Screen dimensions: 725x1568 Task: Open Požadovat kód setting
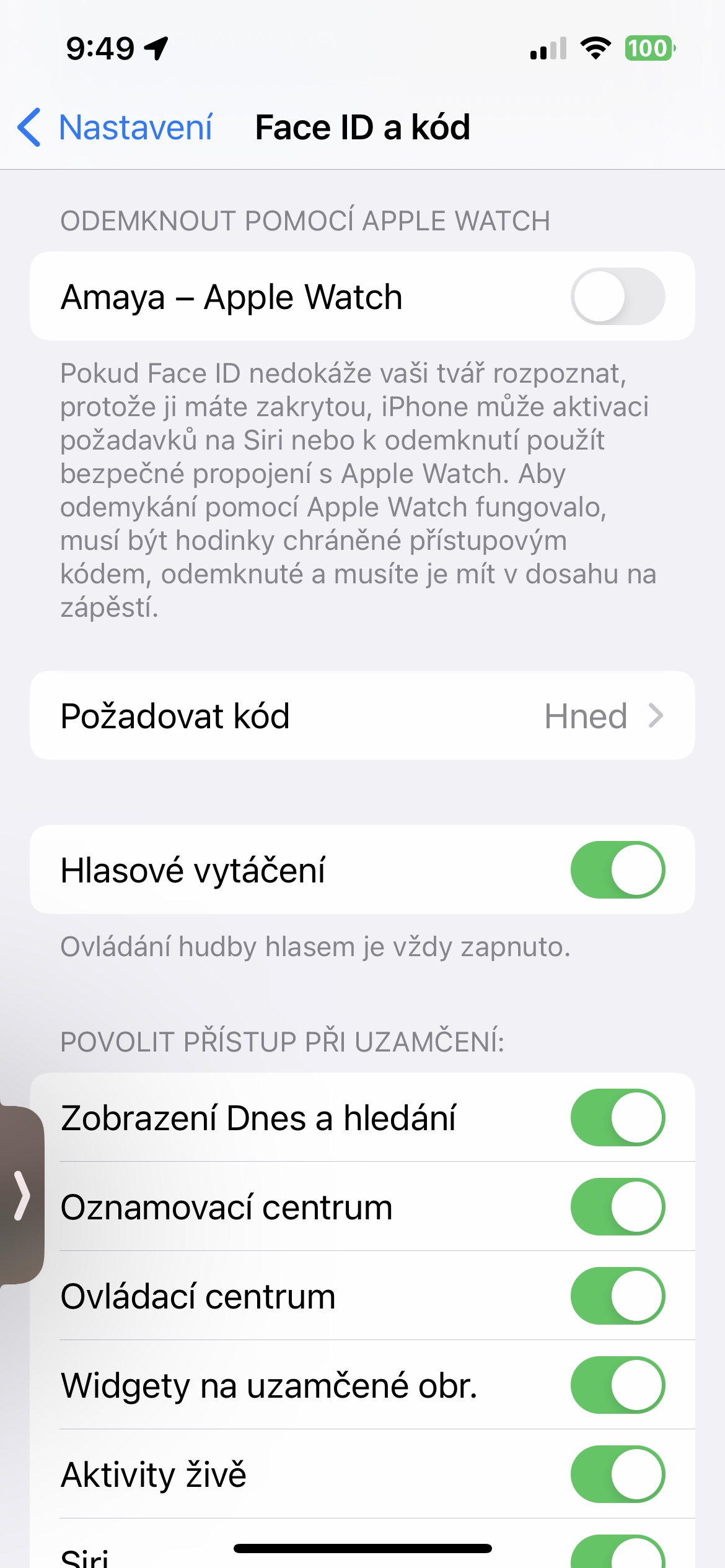click(362, 716)
